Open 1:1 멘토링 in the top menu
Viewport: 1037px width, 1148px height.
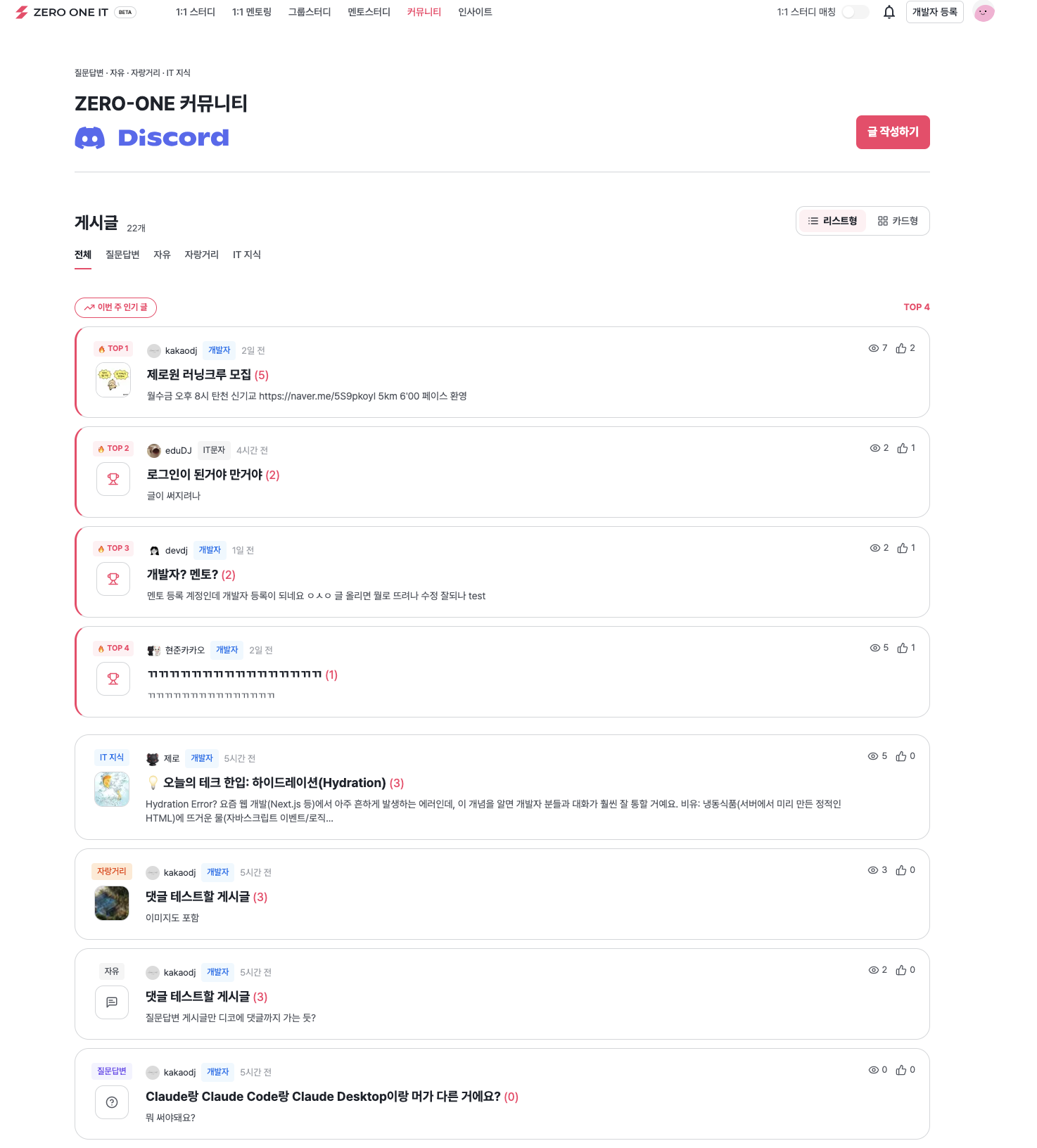pyautogui.click(x=251, y=12)
